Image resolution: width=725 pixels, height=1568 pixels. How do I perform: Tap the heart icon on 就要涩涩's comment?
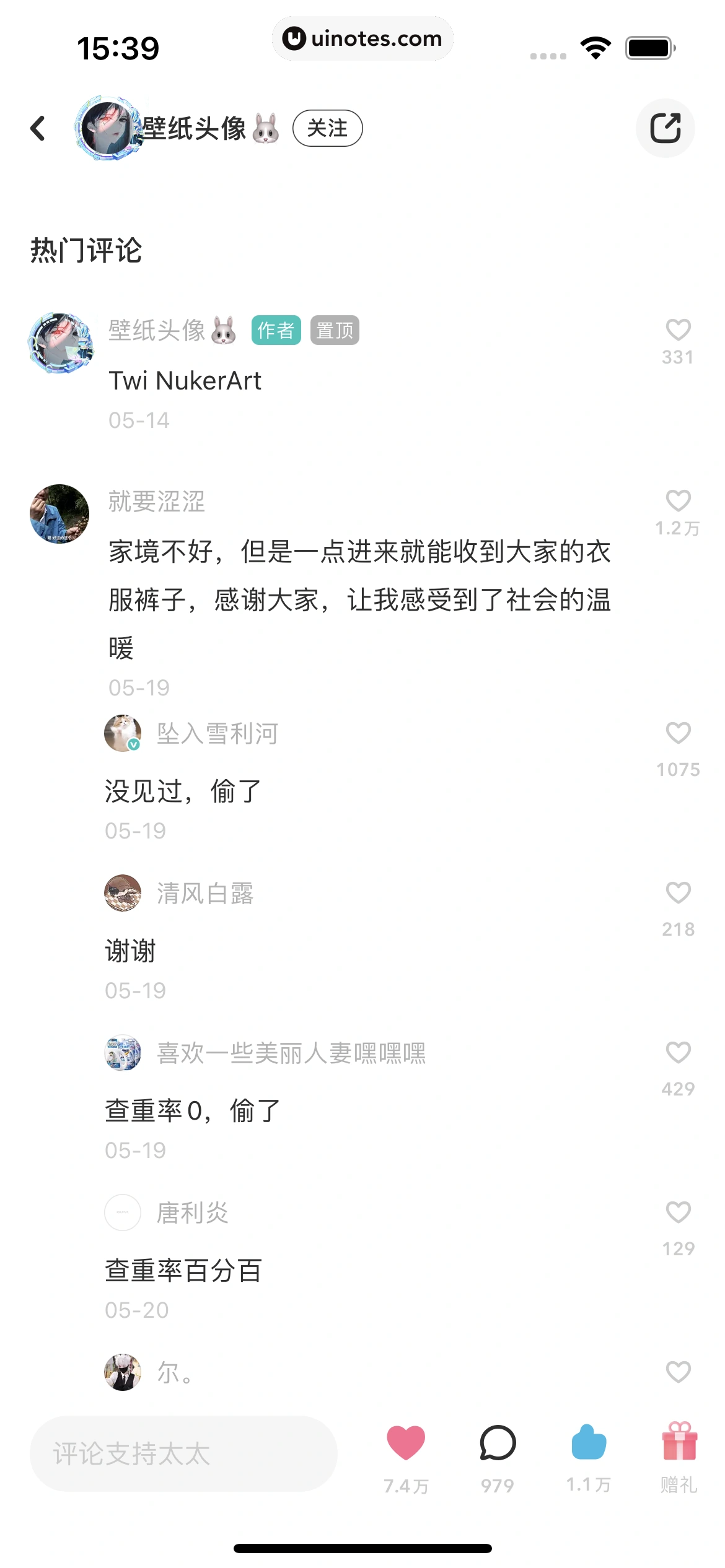click(x=677, y=500)
